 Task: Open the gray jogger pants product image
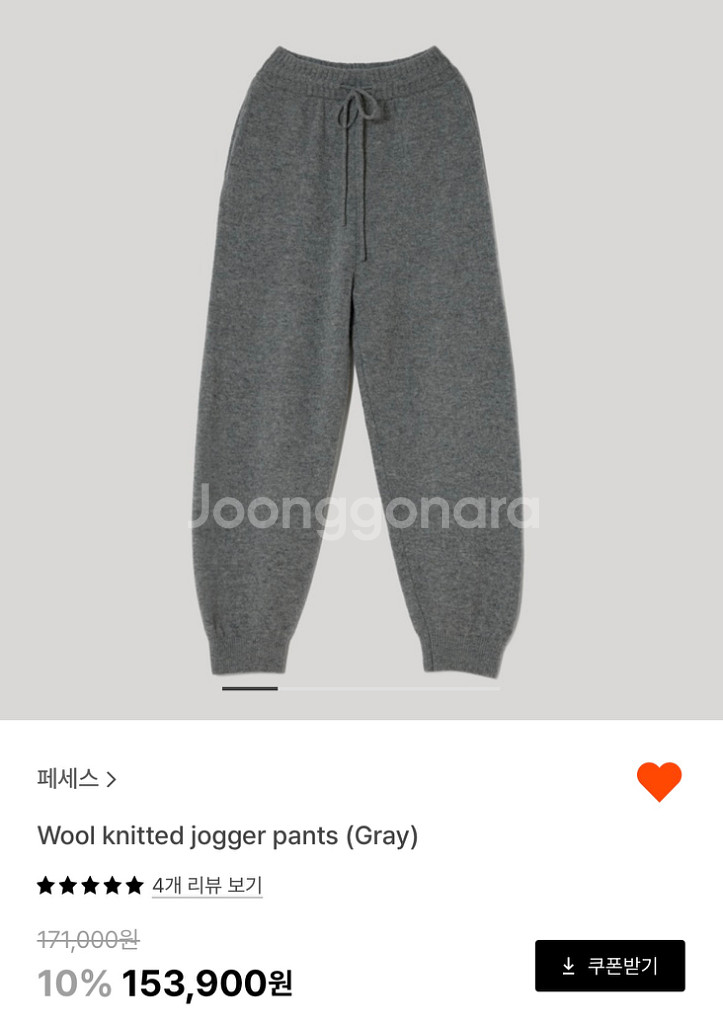(360, 360)
